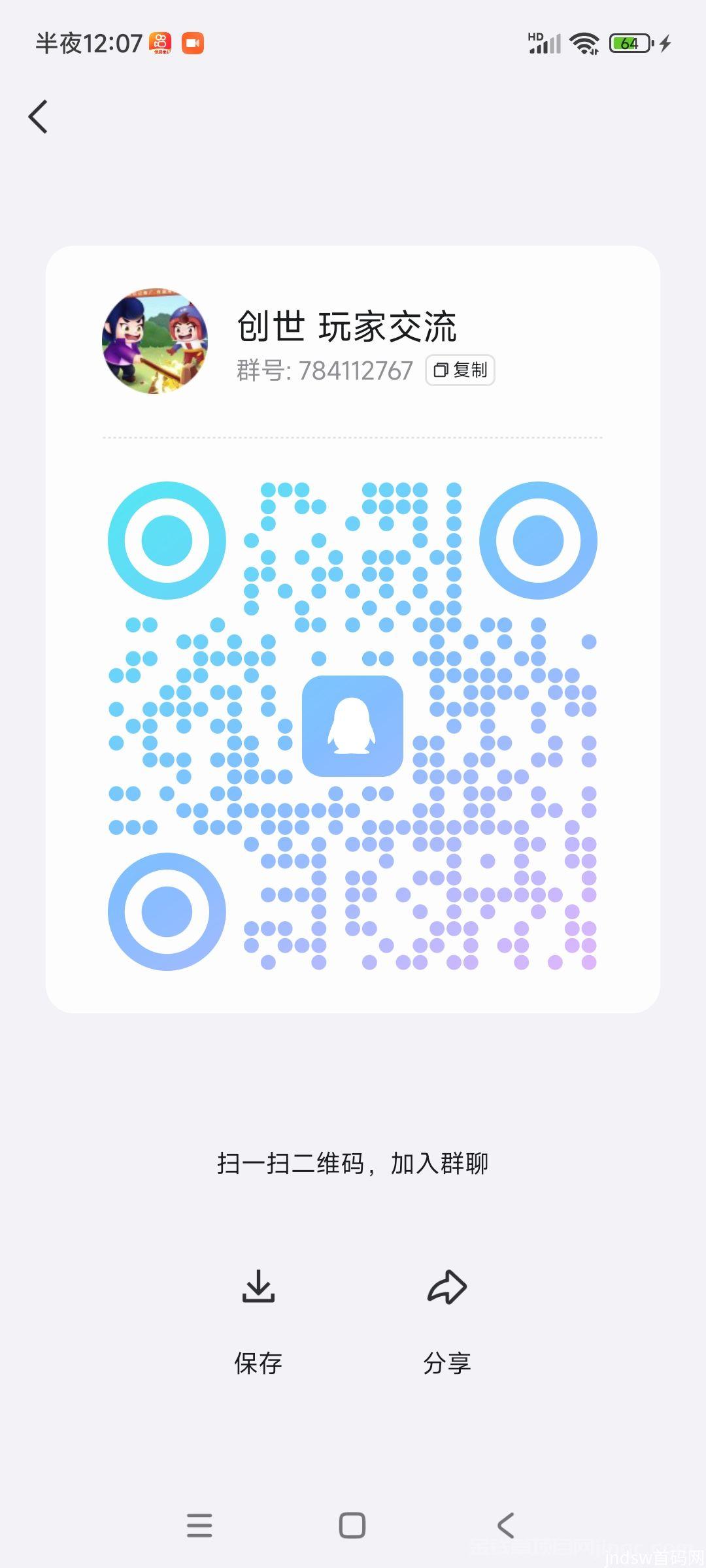Copy the group number 784112767
This screenshot has width=706, height=1568.
pos(460,370)
